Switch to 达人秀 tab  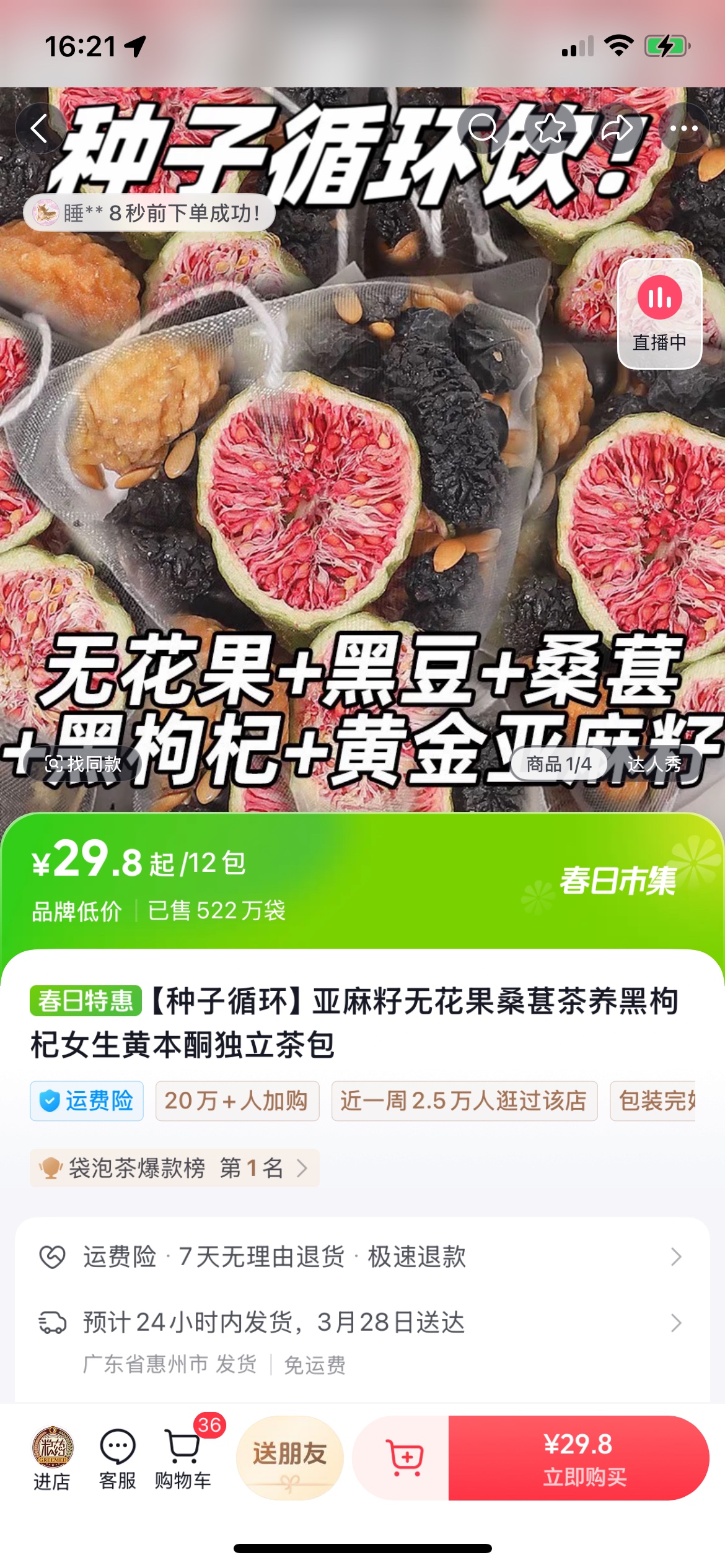click(654, 764)
